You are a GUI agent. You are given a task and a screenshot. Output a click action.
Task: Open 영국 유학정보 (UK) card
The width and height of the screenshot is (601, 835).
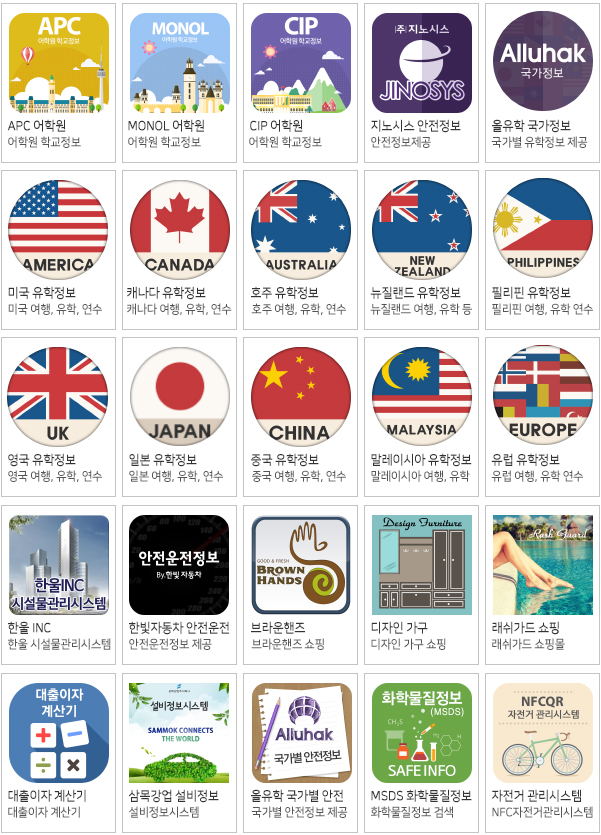[58, 398]
